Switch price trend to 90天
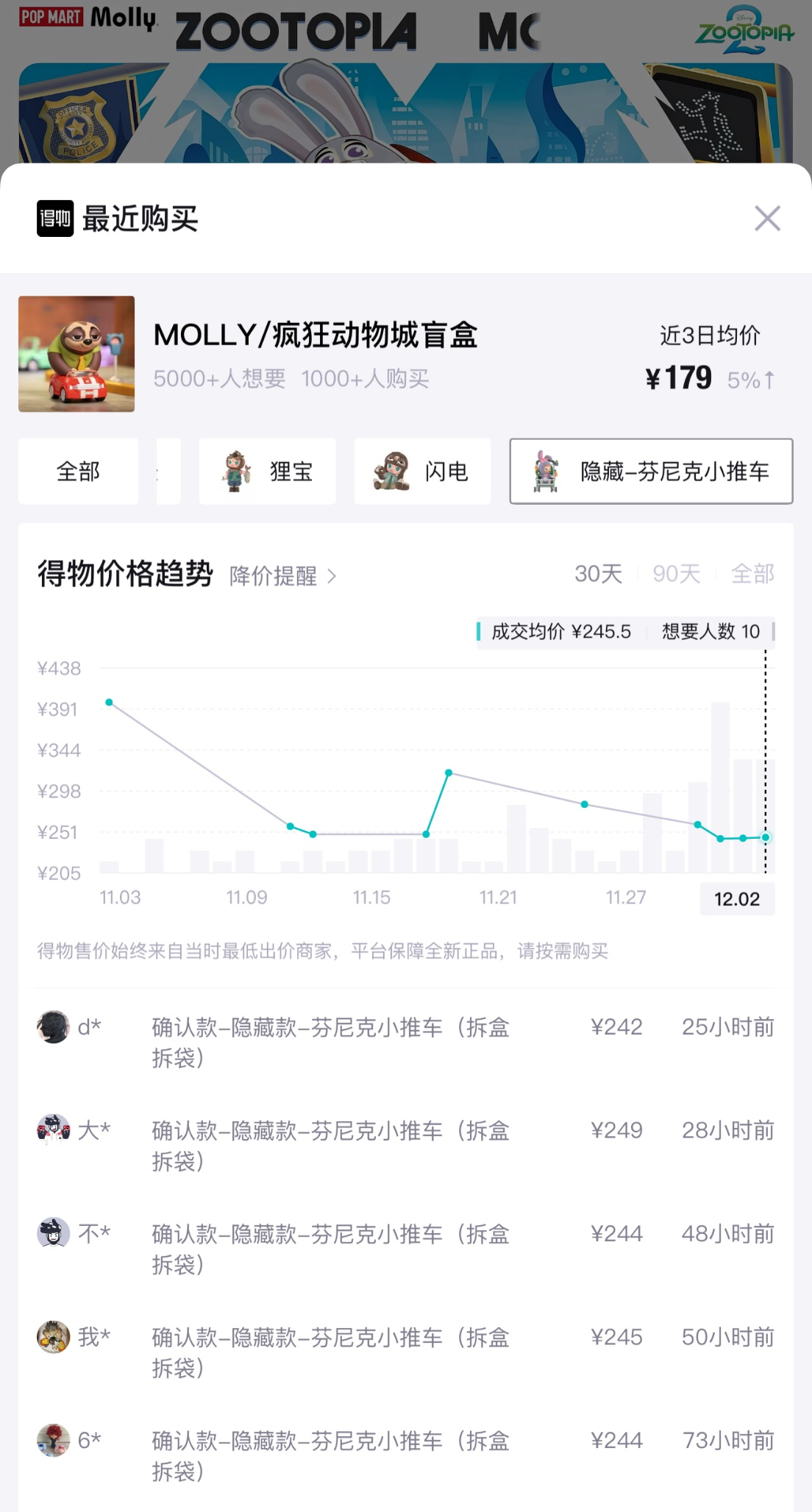The width and height of the screenshot is (812, 1512). (x=676, y=574)
